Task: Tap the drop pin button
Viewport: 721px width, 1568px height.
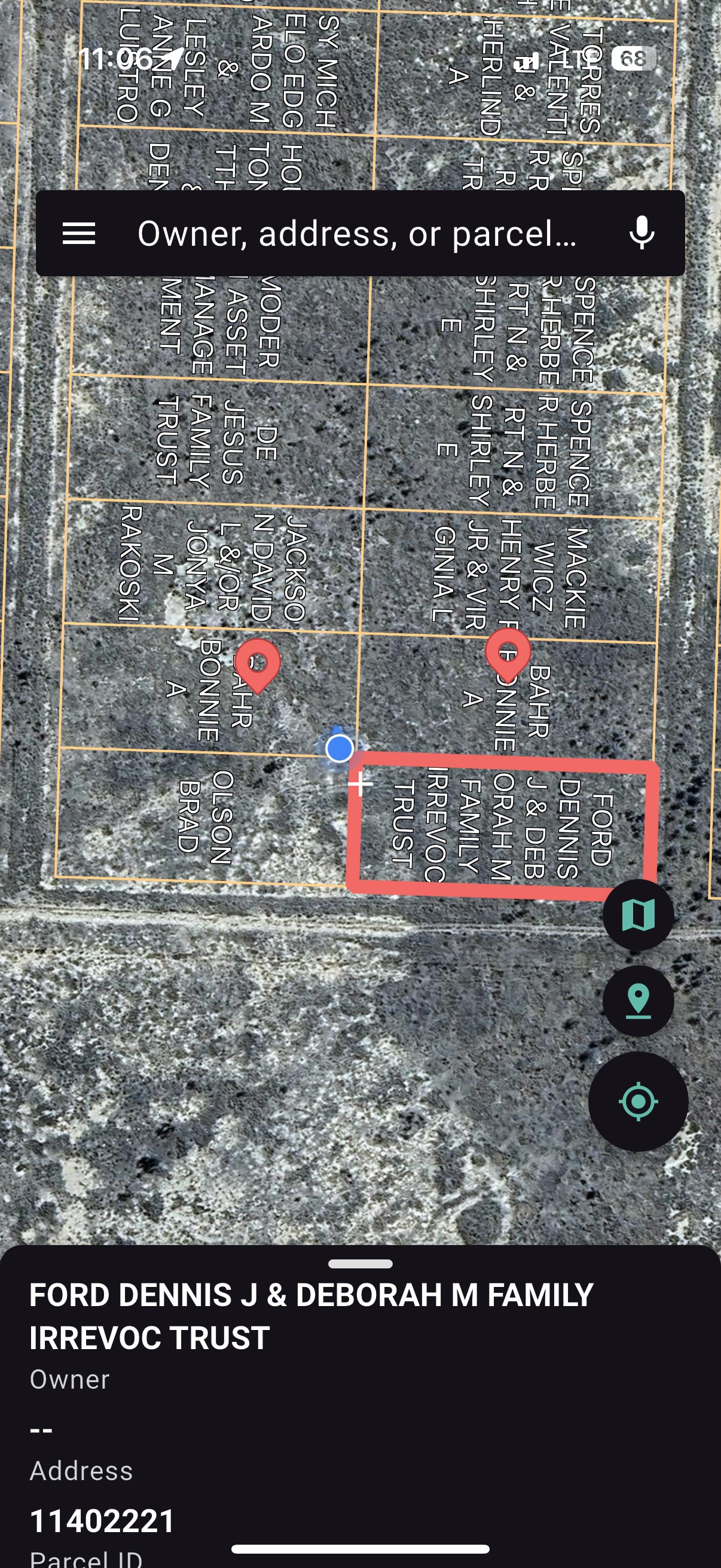Action: click(x=638, y=1001)
